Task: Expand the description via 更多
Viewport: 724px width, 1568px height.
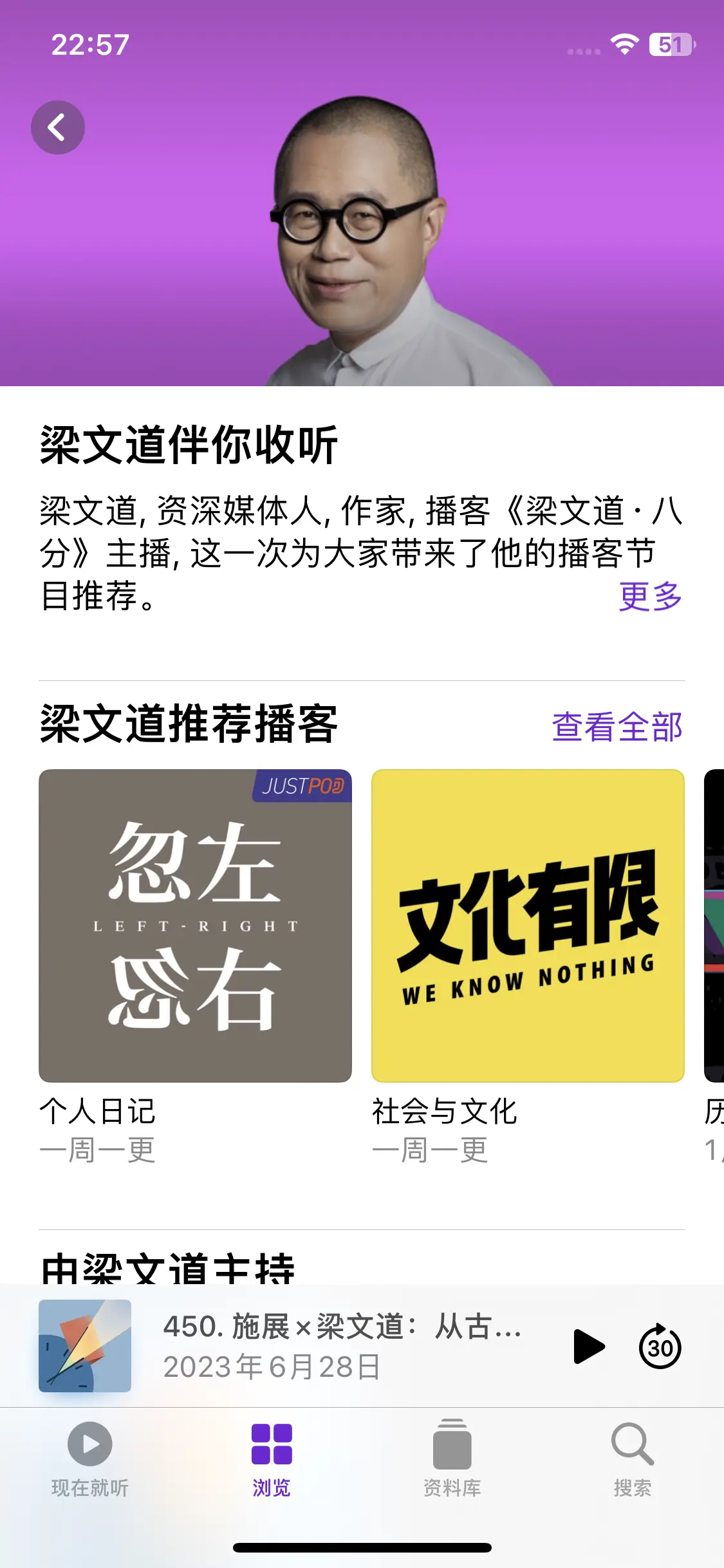Action: [x=650, y=596]
